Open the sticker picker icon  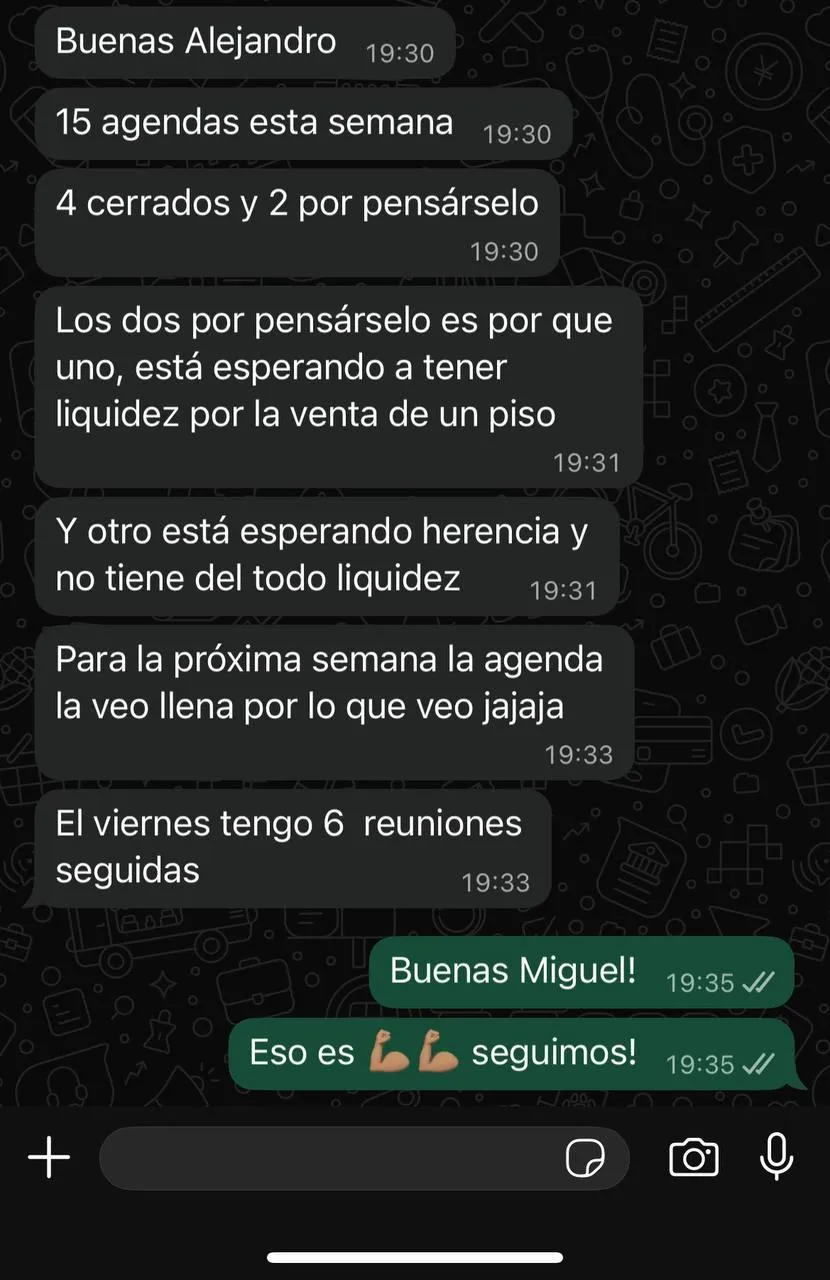pos(585,1159)
